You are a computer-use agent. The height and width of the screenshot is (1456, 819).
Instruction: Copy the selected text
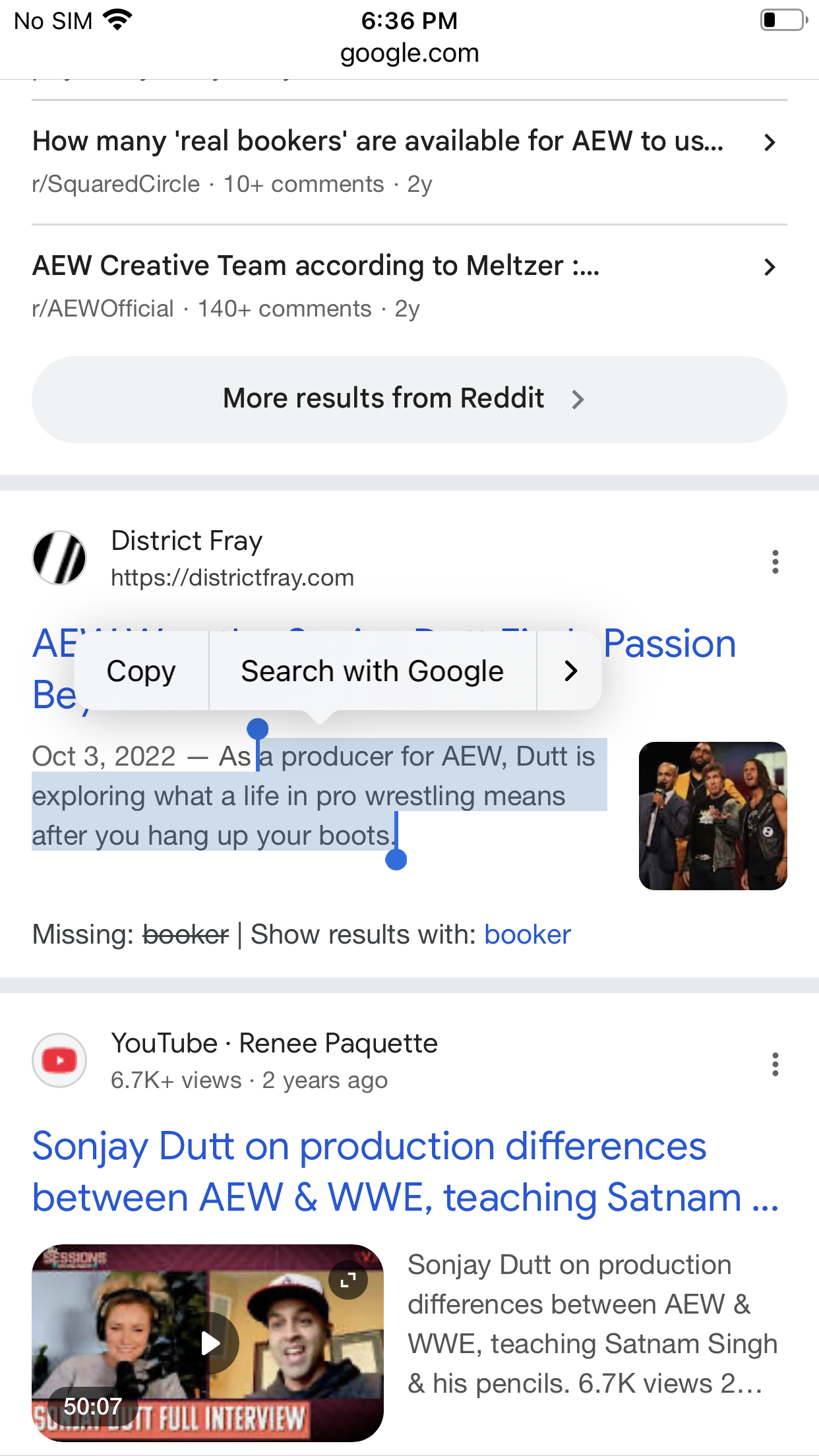pyautogui.click(x=141, y=671)
